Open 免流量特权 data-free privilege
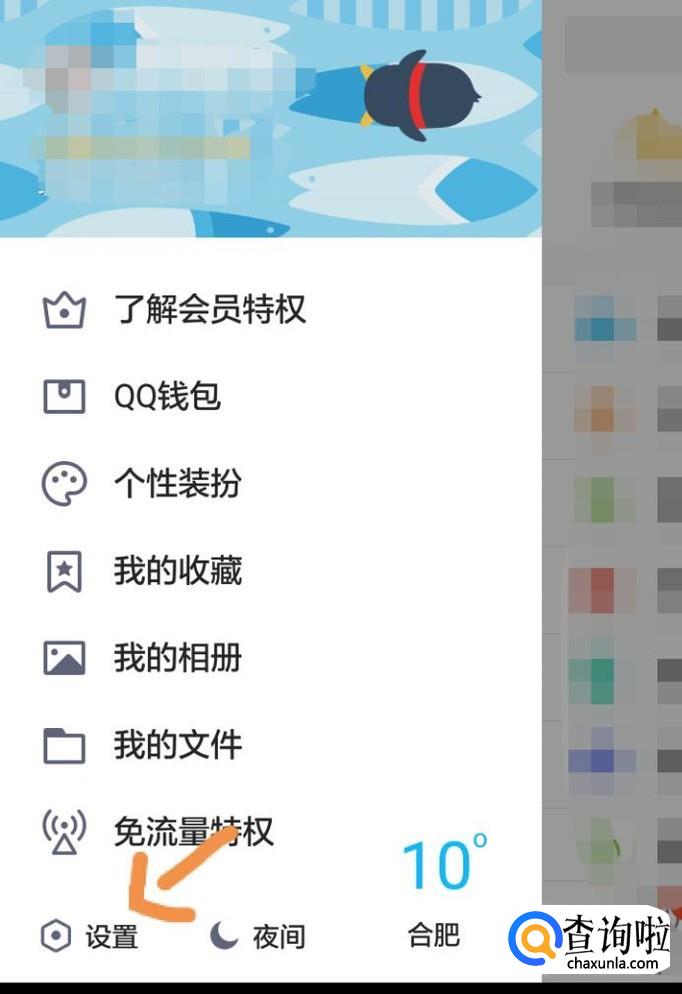Screen dimensions: 682x994 click(192, 832)
